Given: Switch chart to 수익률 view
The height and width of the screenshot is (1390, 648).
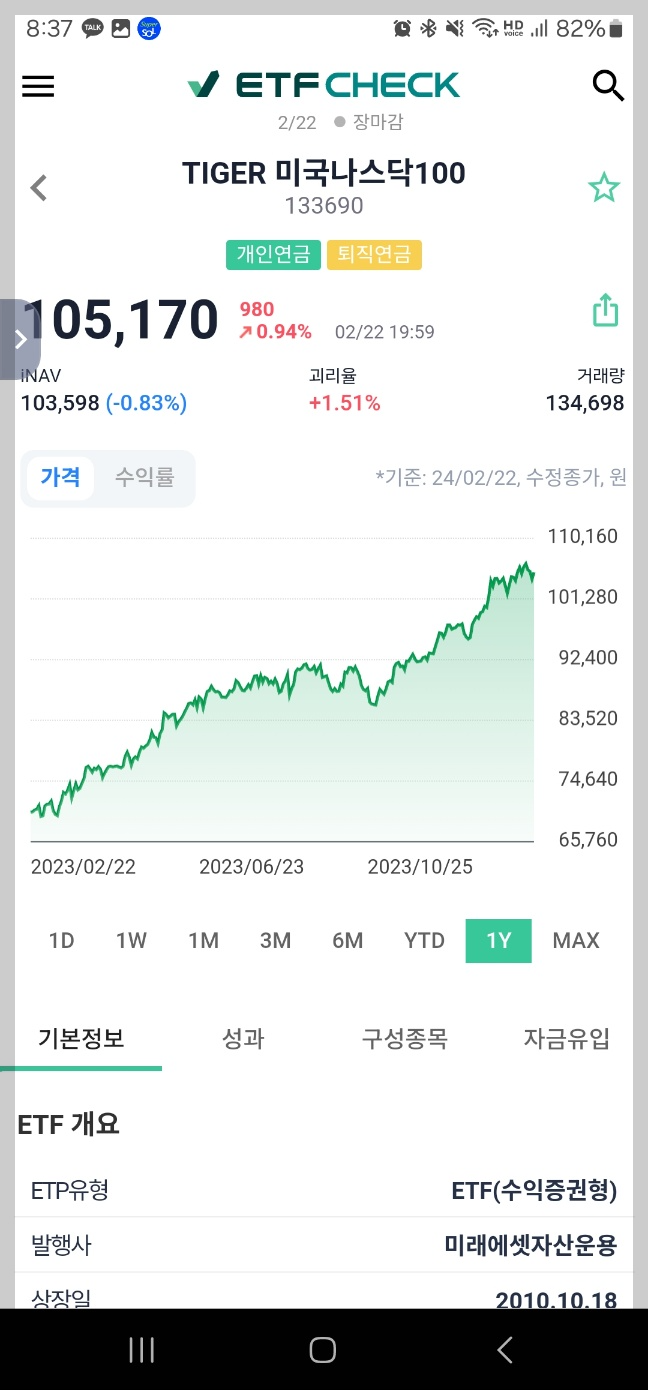Looking at the screenshot, I should click(144, 477).
